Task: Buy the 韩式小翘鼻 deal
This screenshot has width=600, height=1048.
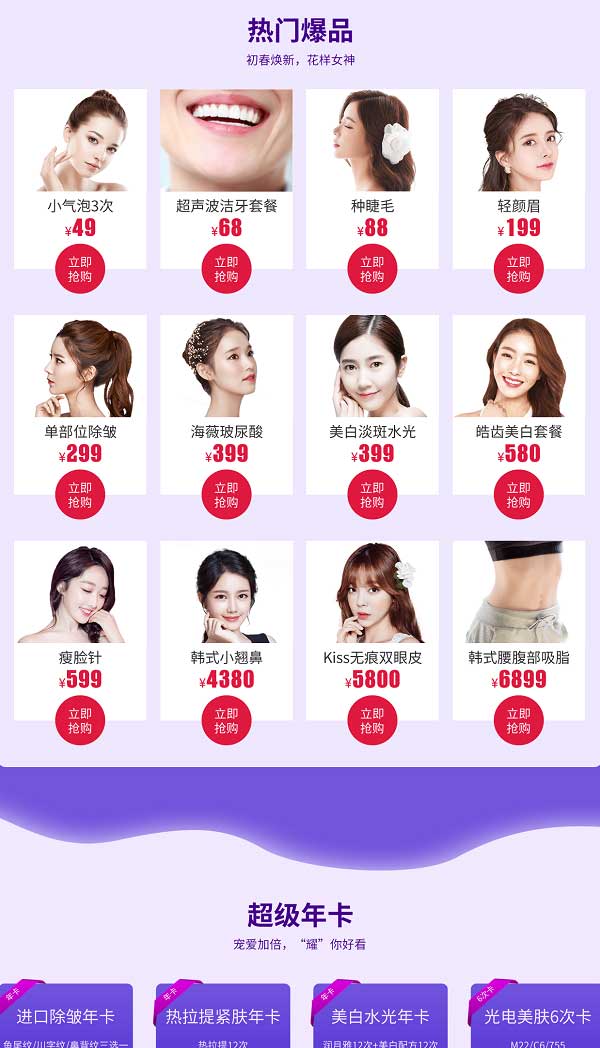Action: coord(226,721)
